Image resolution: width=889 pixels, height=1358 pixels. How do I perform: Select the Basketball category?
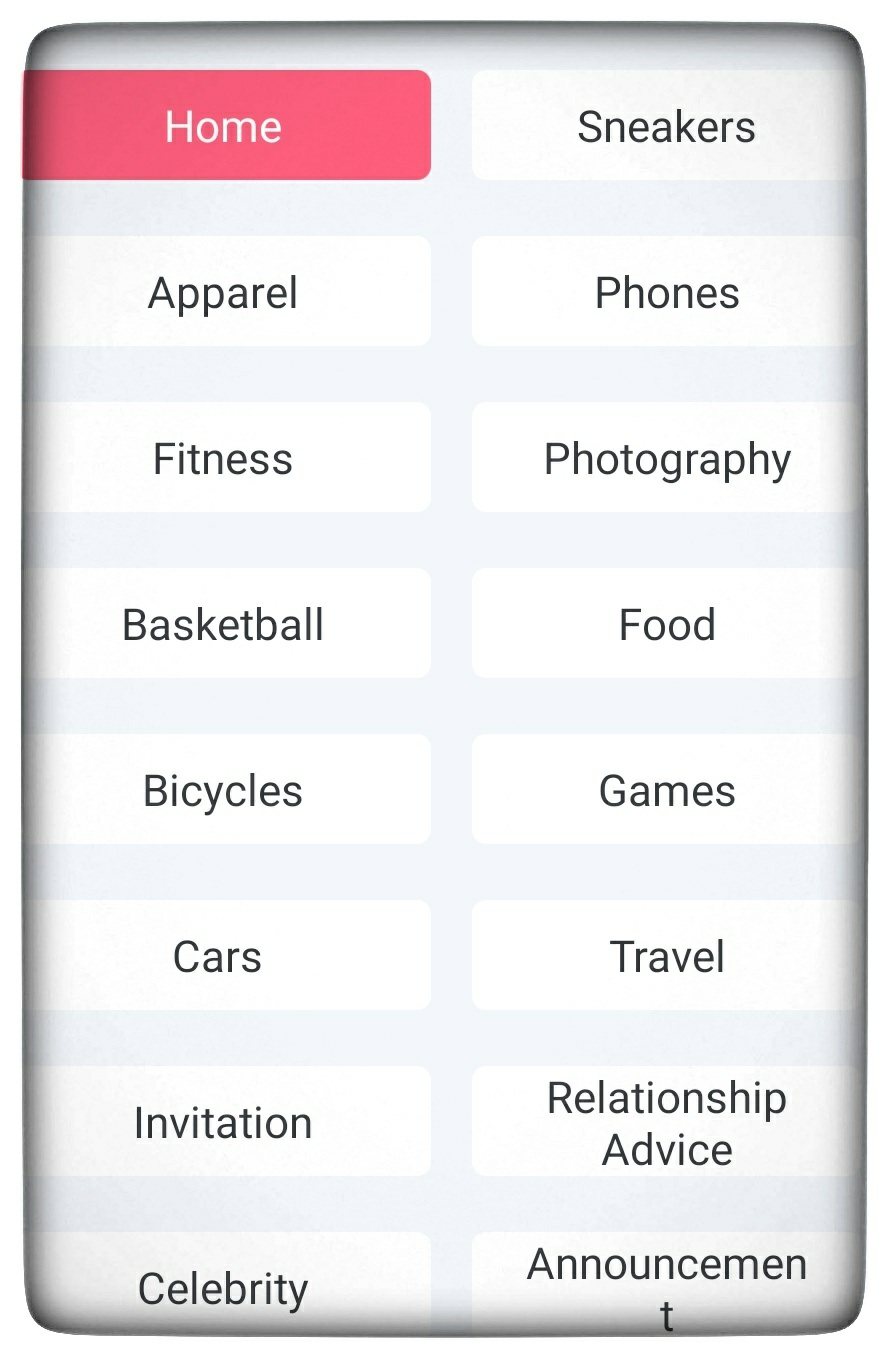pyautogui.click(x=226, y=624)
